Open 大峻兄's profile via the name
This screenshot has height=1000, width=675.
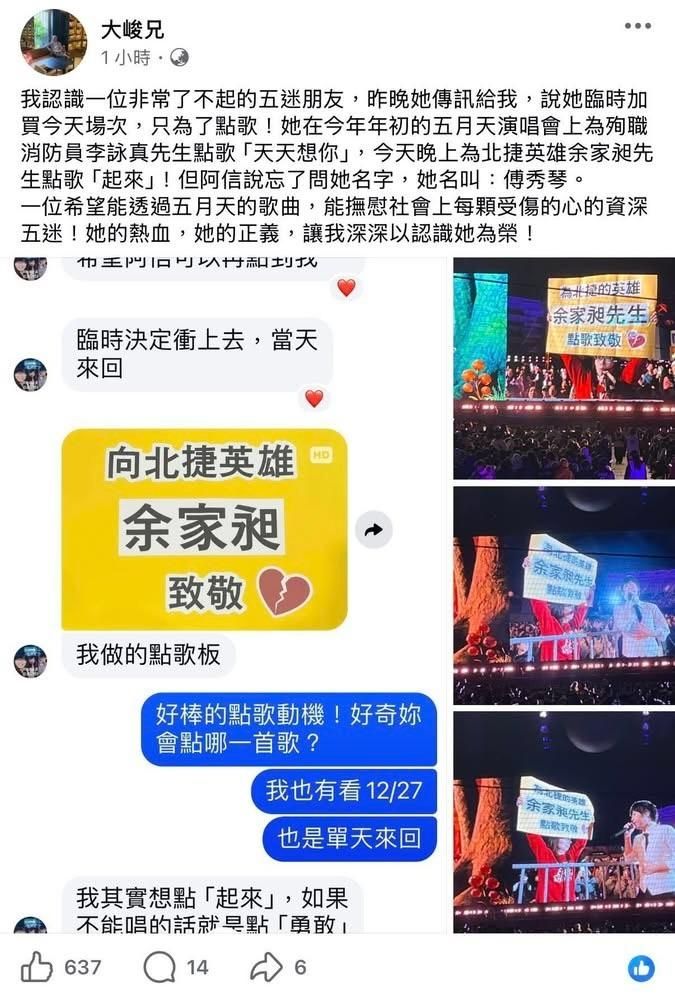click(x=133, y=30)
